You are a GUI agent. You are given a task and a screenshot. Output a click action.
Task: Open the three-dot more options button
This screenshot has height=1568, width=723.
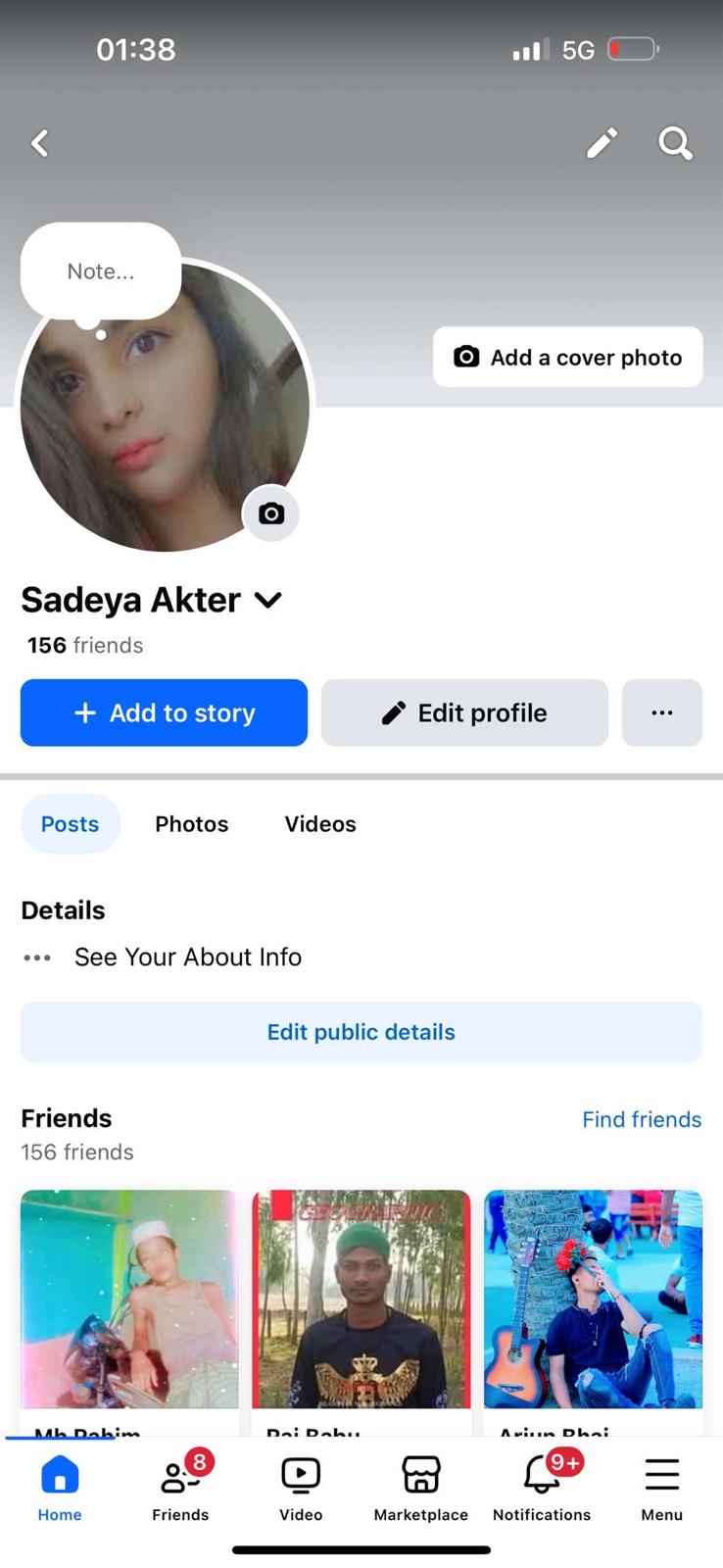tap(662, 712)
